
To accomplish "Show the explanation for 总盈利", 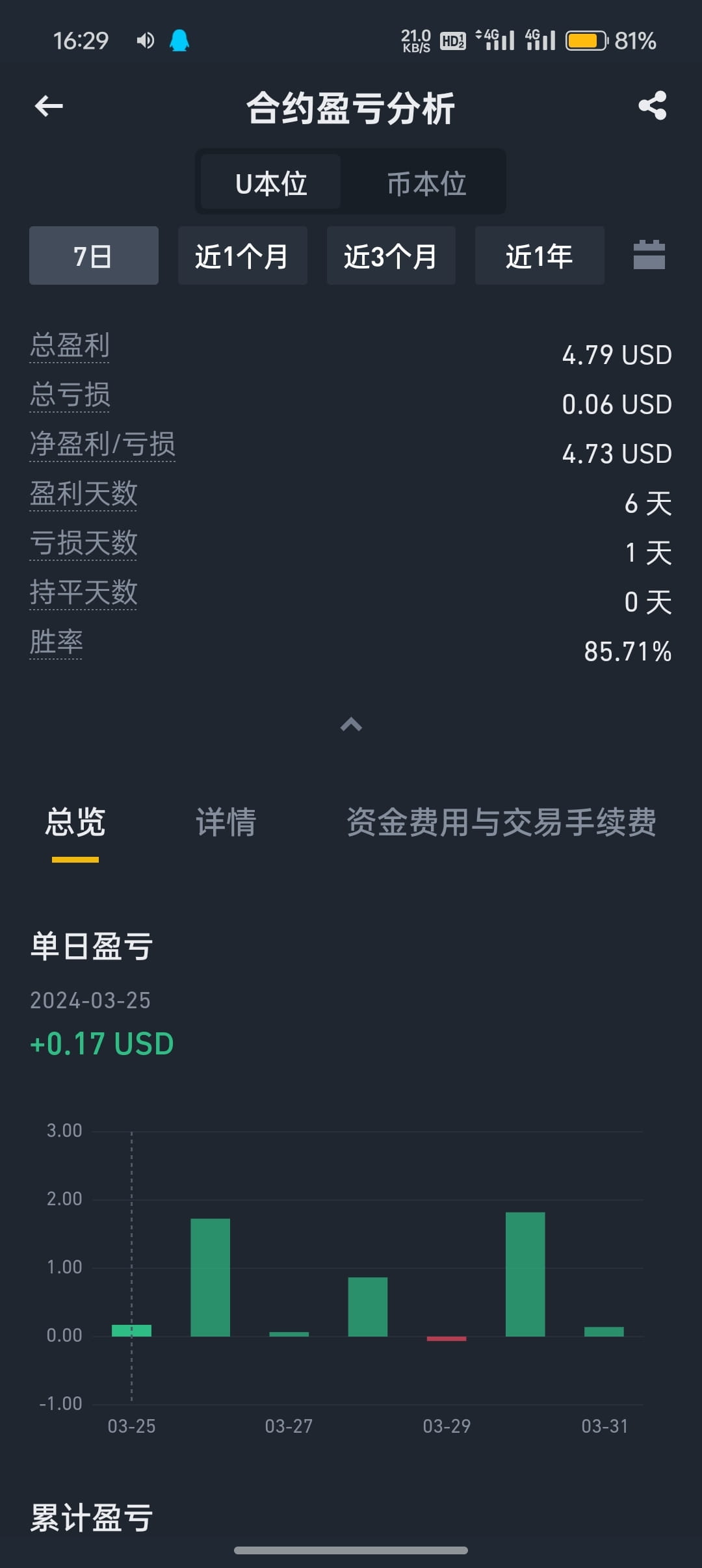I will (x=70, y=346).
